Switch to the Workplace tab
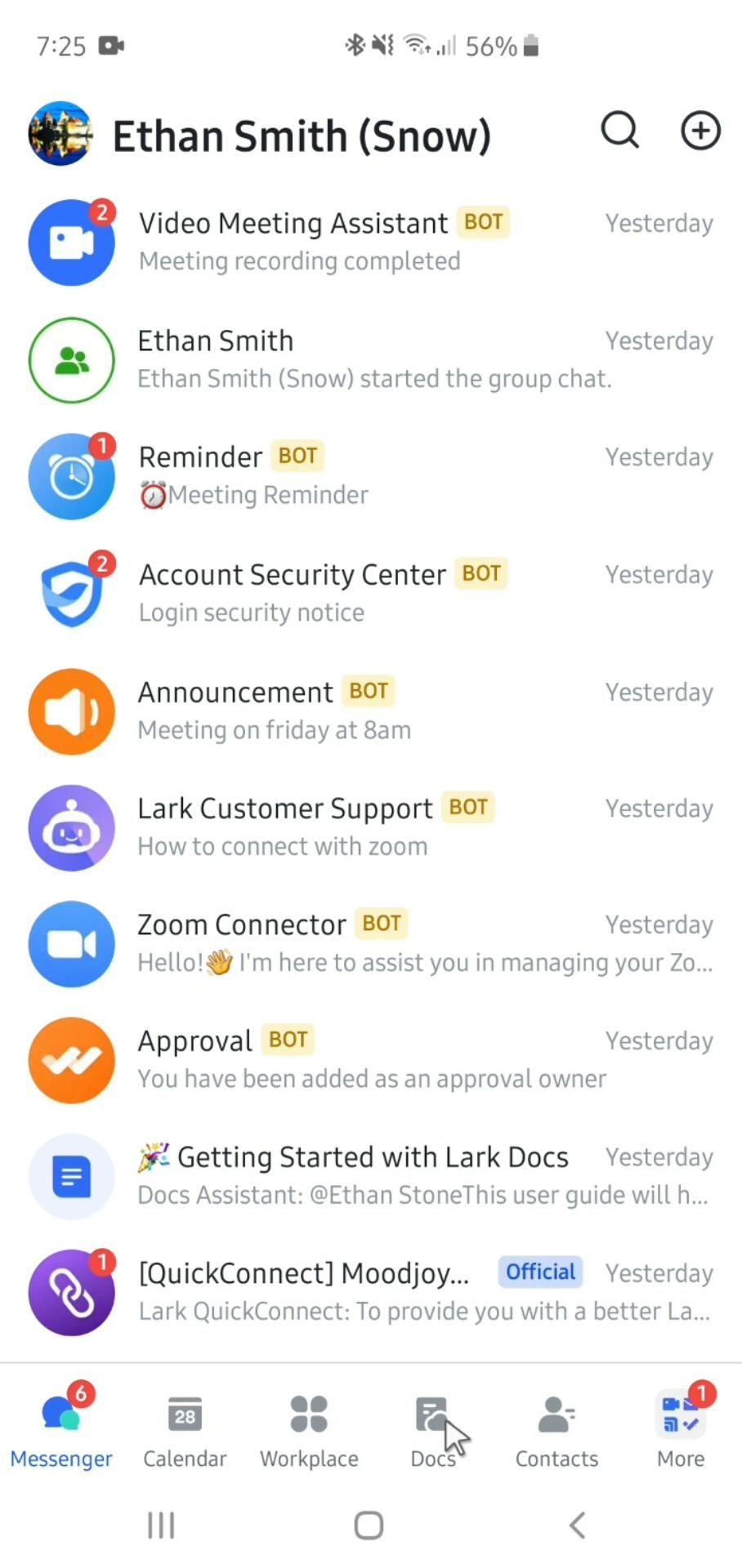Viewport: 742px width, 1568px height. 309,1429
